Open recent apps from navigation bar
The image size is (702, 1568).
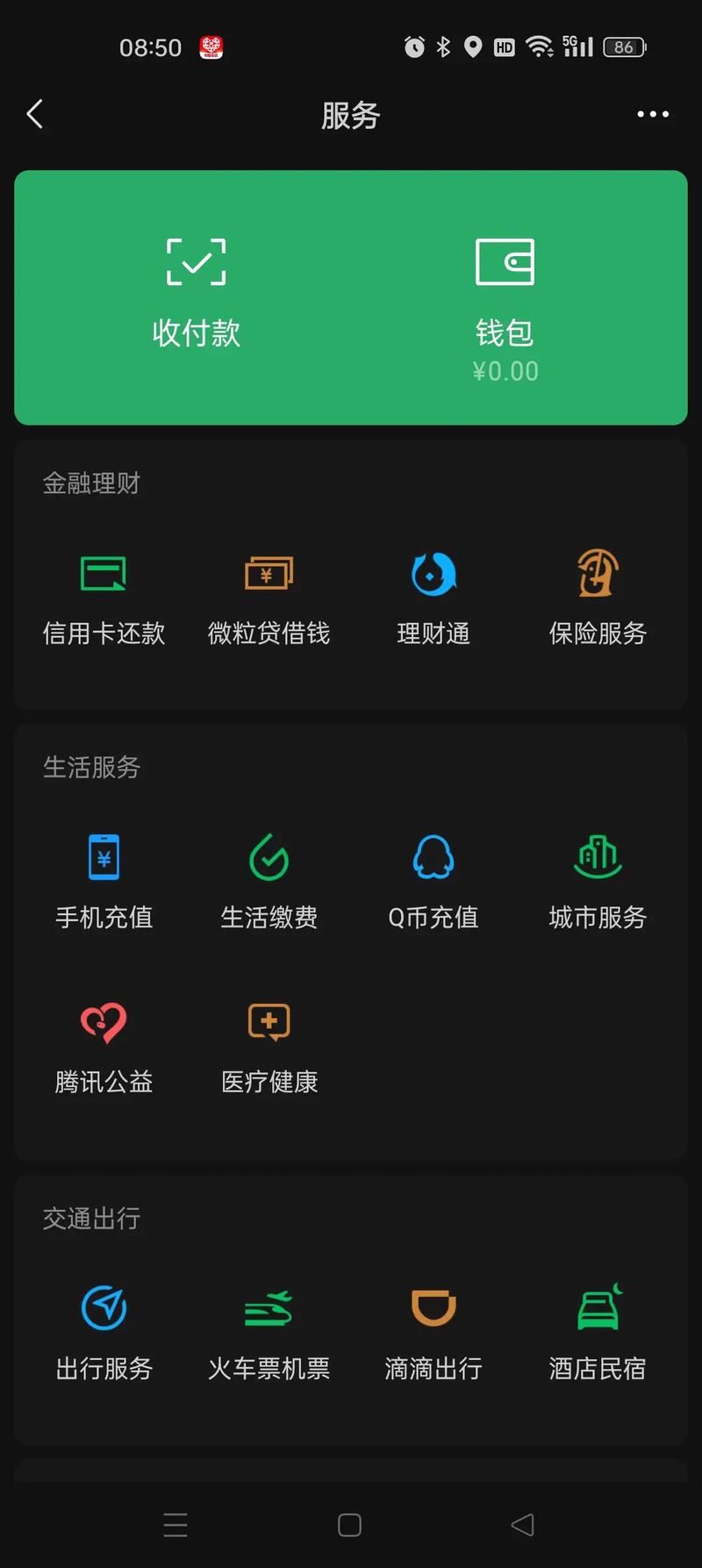point(175,1525)
